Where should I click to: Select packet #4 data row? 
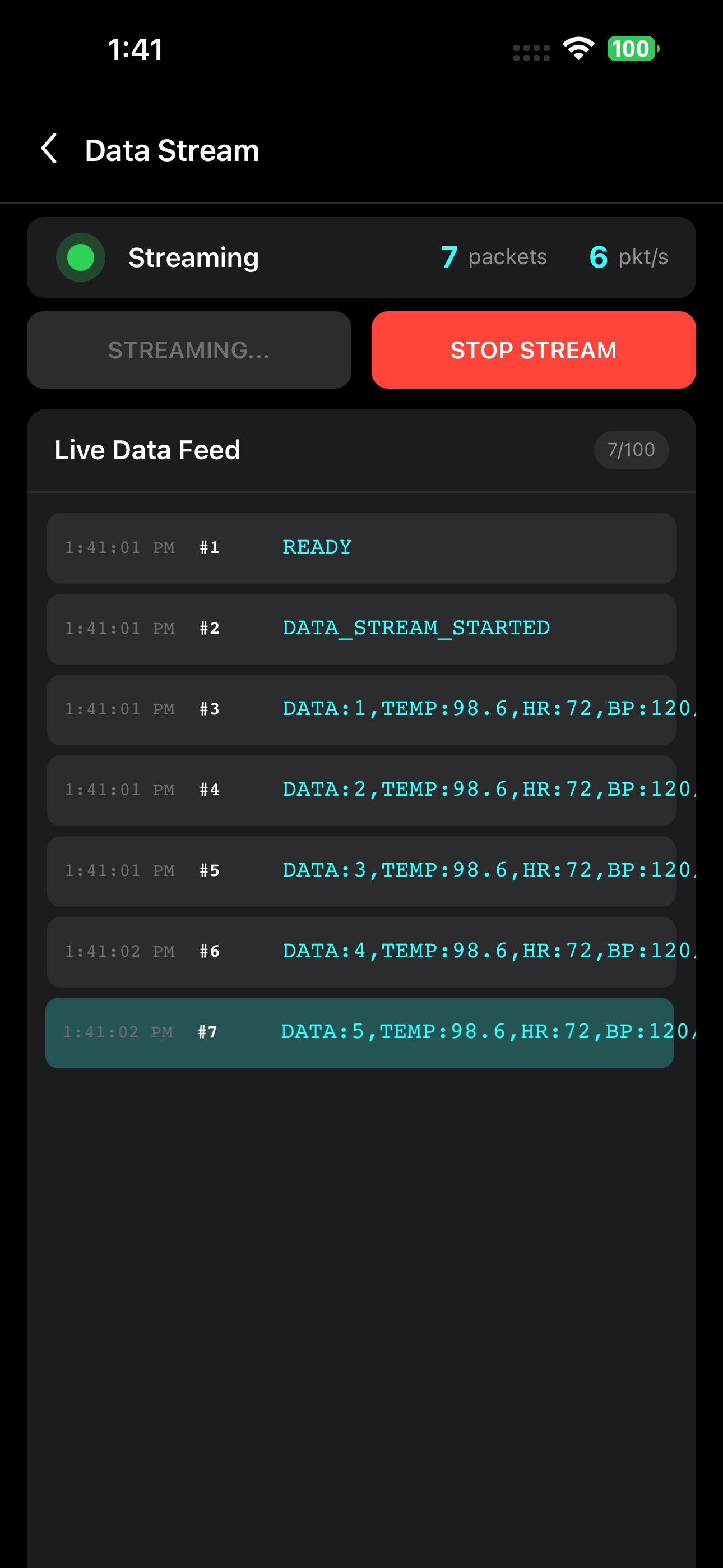click(361, 790)
